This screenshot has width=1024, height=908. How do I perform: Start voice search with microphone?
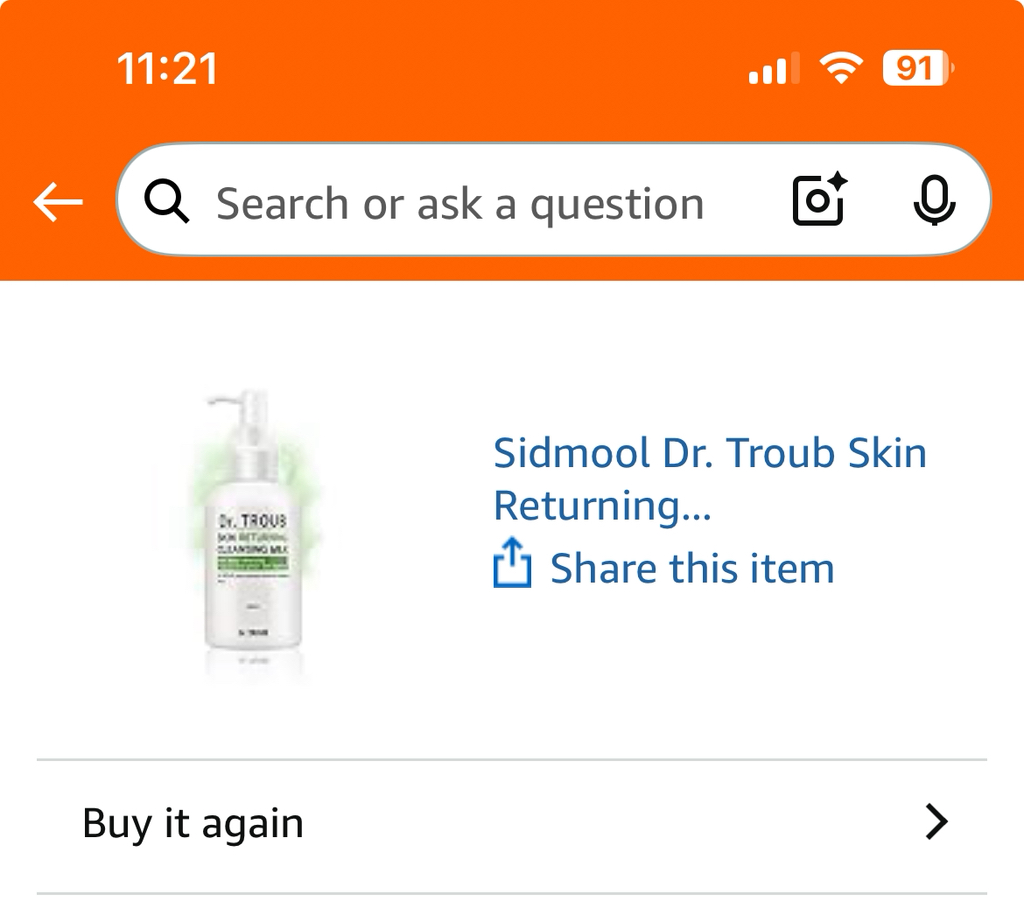coord(934,201)
